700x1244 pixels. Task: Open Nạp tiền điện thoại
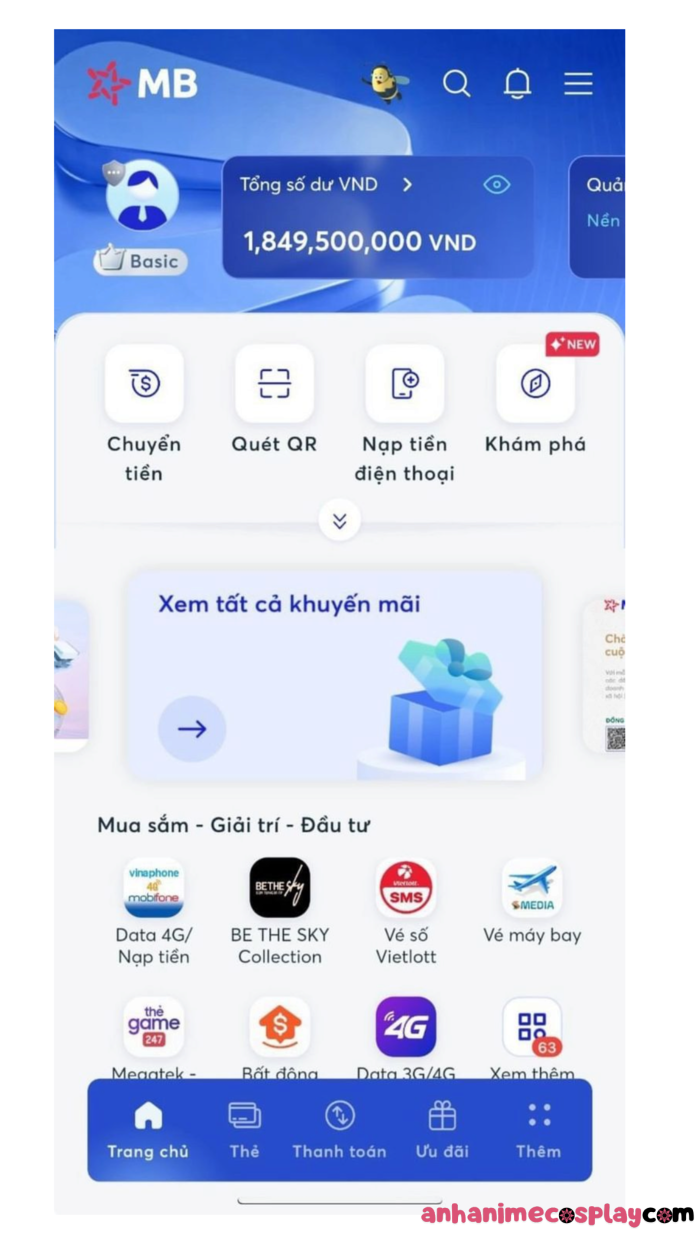(x=404, y=383)
